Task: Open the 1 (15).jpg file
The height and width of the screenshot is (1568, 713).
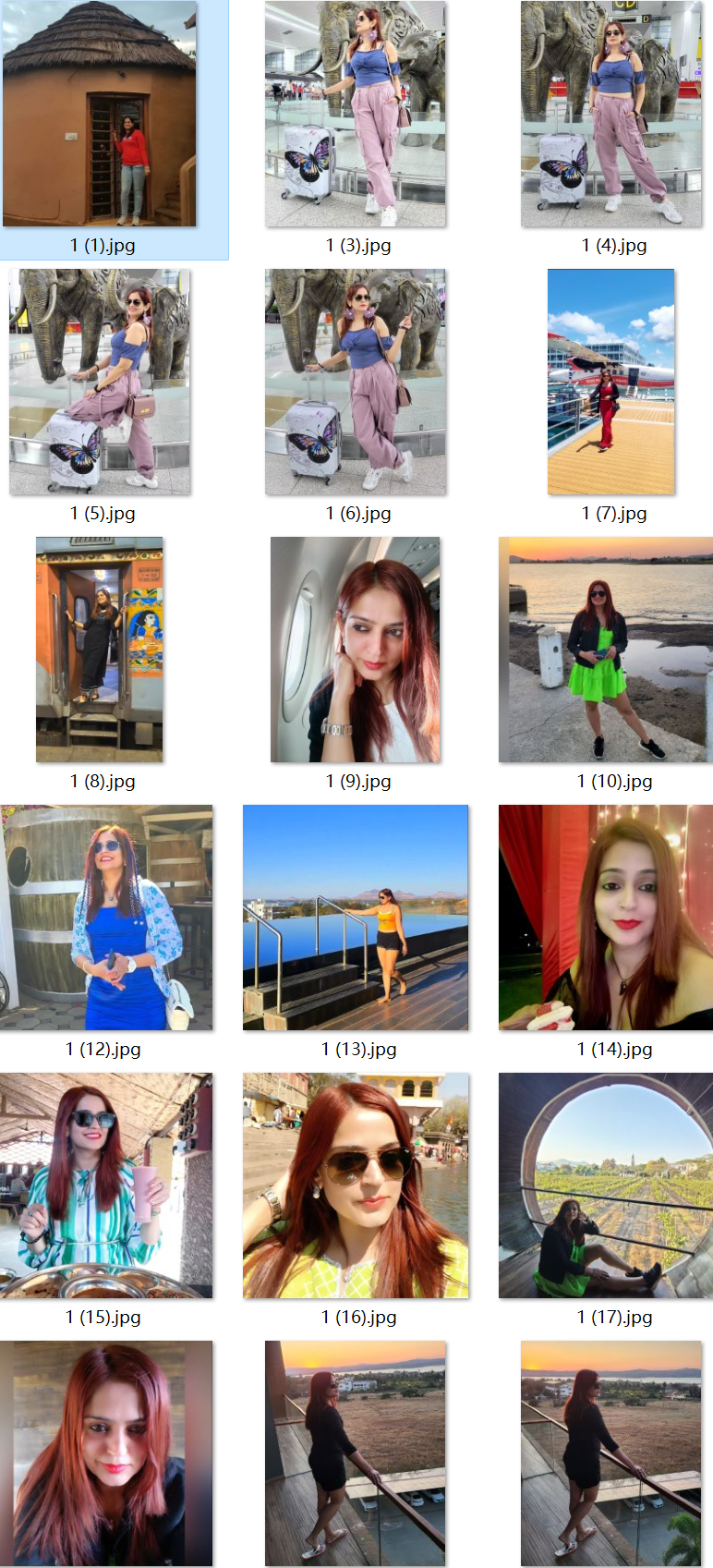Action: click(x=106, y=1185)
